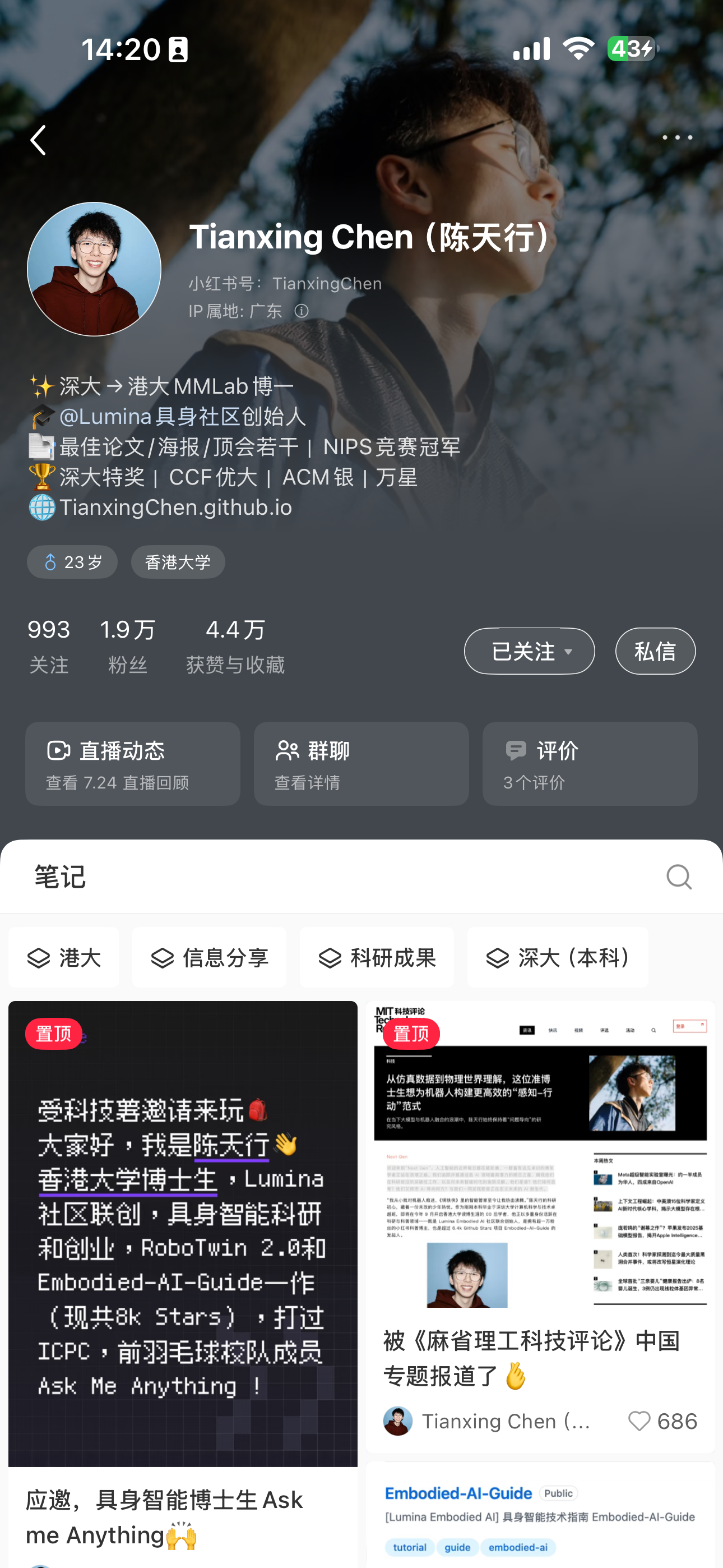Select the 深大（本科）collection chip

coord(558,957)
